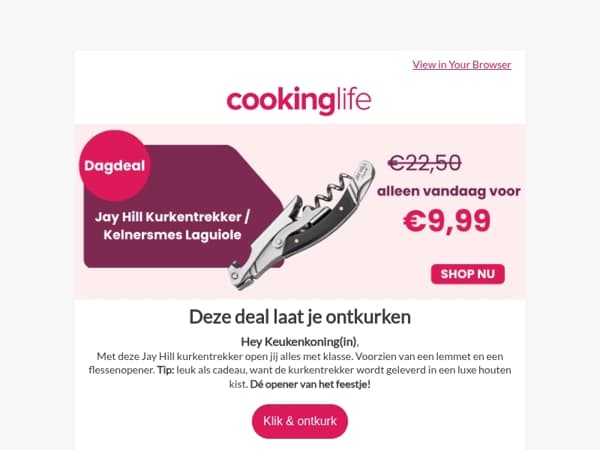Viewport: 600px width, 450px height.
Task: Open the Jay Hill Kurkentrekker dagdeal banner
Action: click(x=300, y=211)
